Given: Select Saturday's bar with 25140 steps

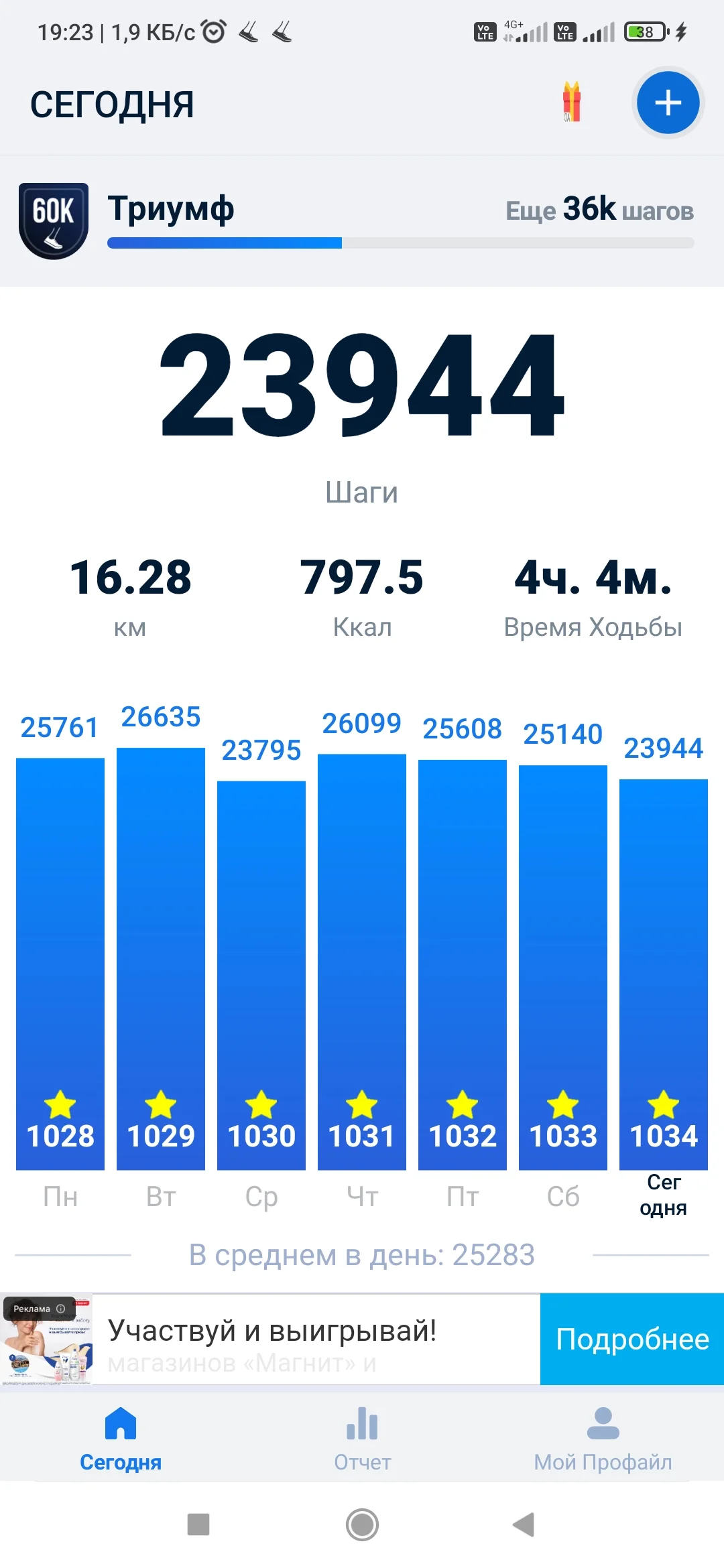Looking at the screenshot, I should (563, 967).
